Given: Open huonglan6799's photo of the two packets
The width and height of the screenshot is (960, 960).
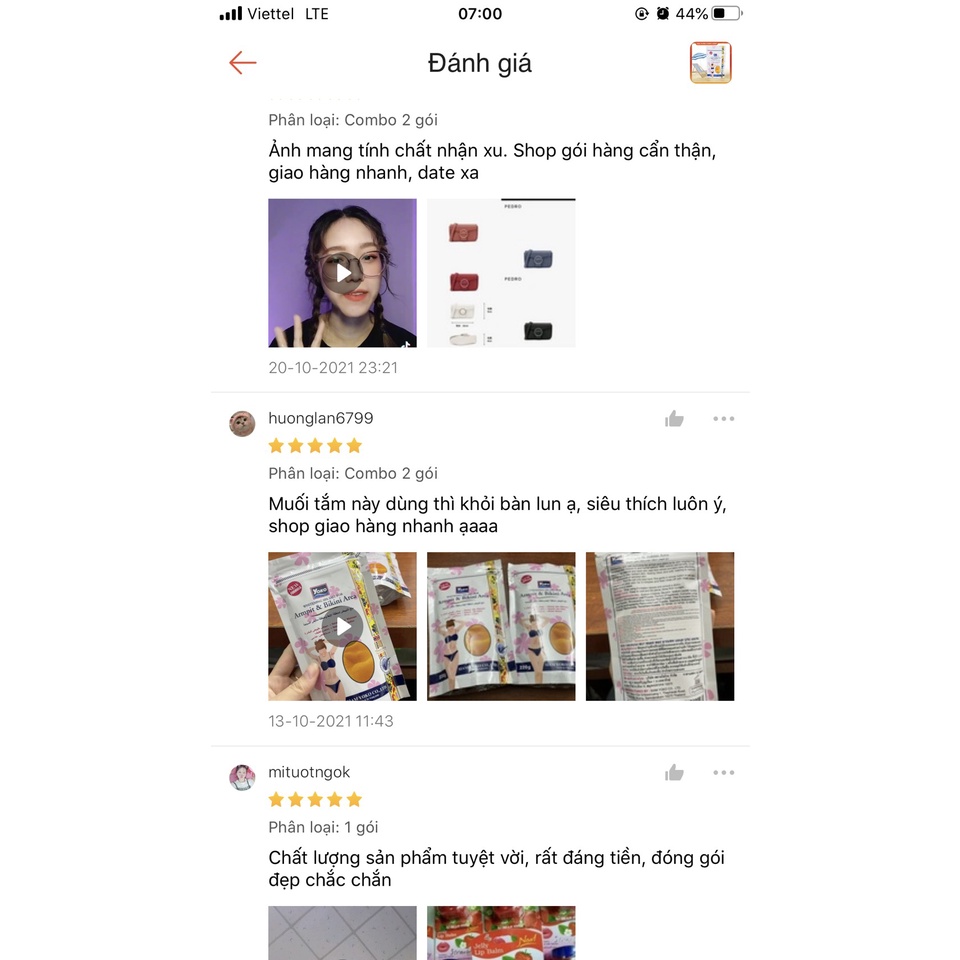Looking at the screenshot, I should [x=501, y=626].
